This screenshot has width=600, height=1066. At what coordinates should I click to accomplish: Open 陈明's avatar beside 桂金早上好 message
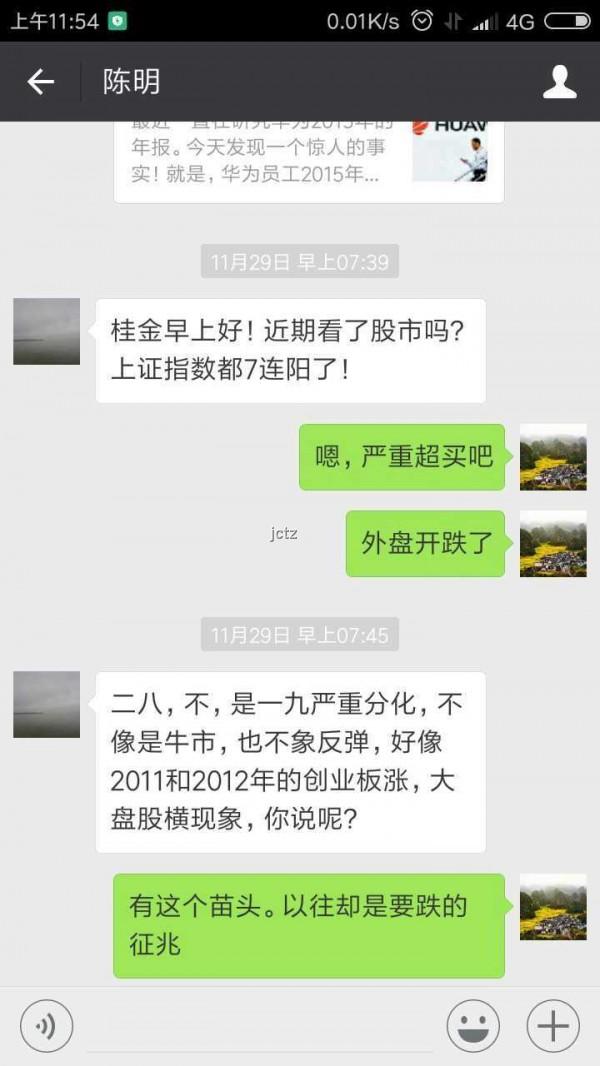[x=46, y=331]
